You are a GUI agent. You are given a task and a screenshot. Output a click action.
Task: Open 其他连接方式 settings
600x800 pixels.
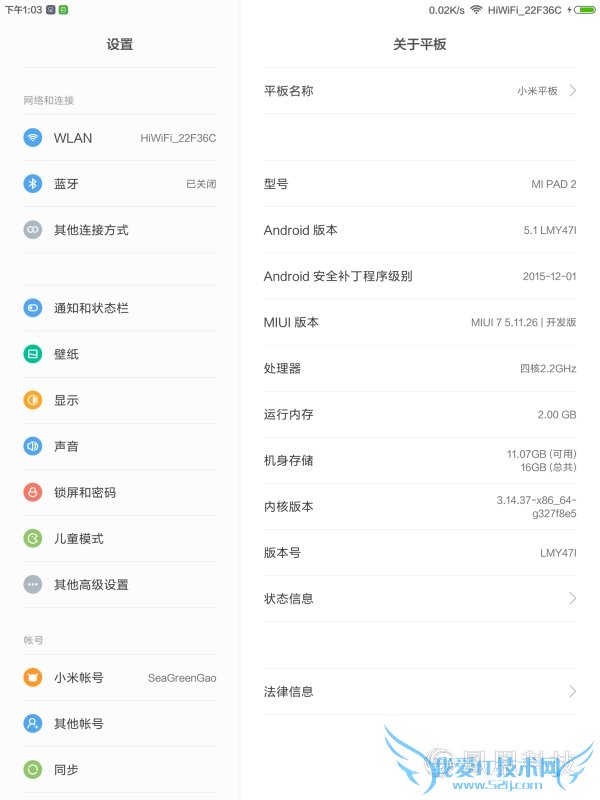[x=120, y=230]
